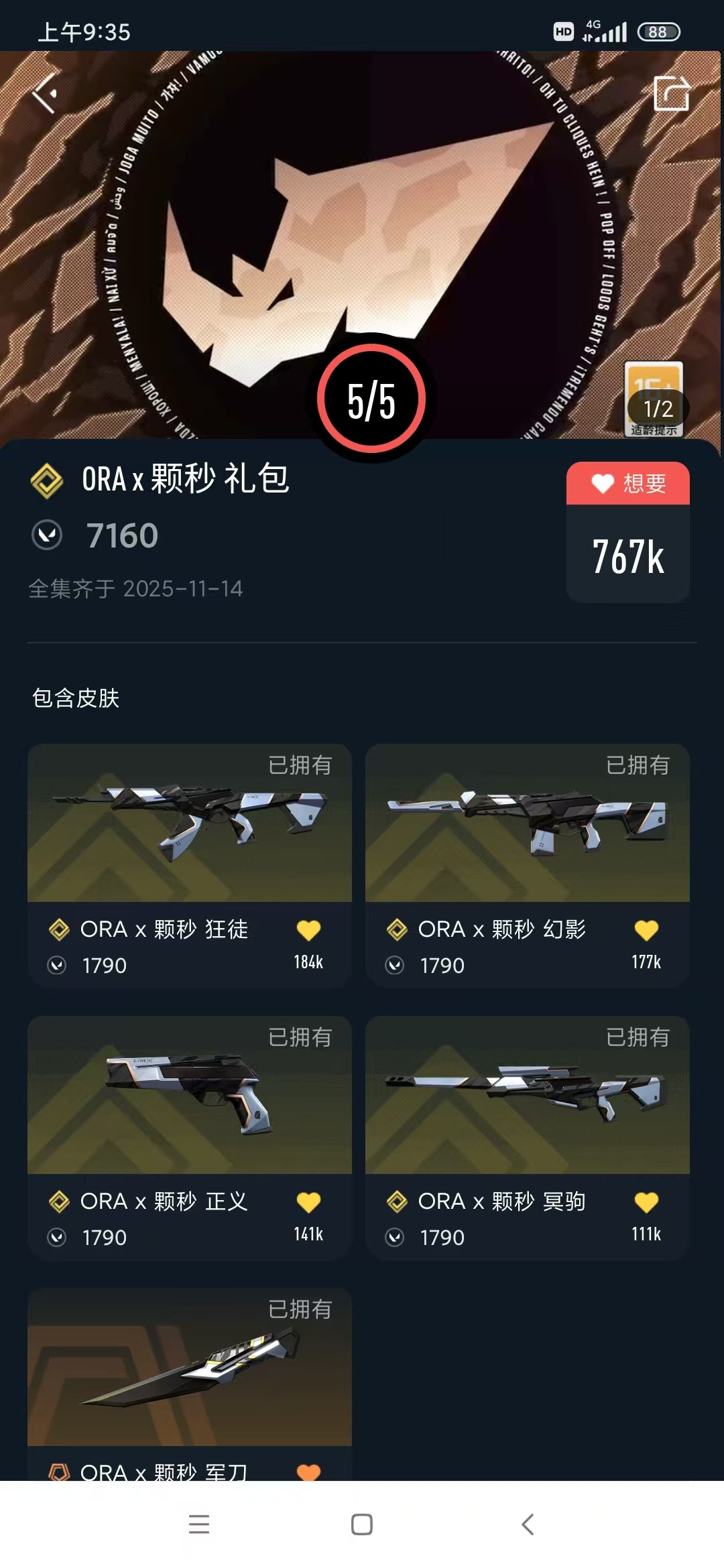Tap the 想要 want button
Image resolution: width=724 pixels, height=1568 pixels.
(x=627, y=483)
